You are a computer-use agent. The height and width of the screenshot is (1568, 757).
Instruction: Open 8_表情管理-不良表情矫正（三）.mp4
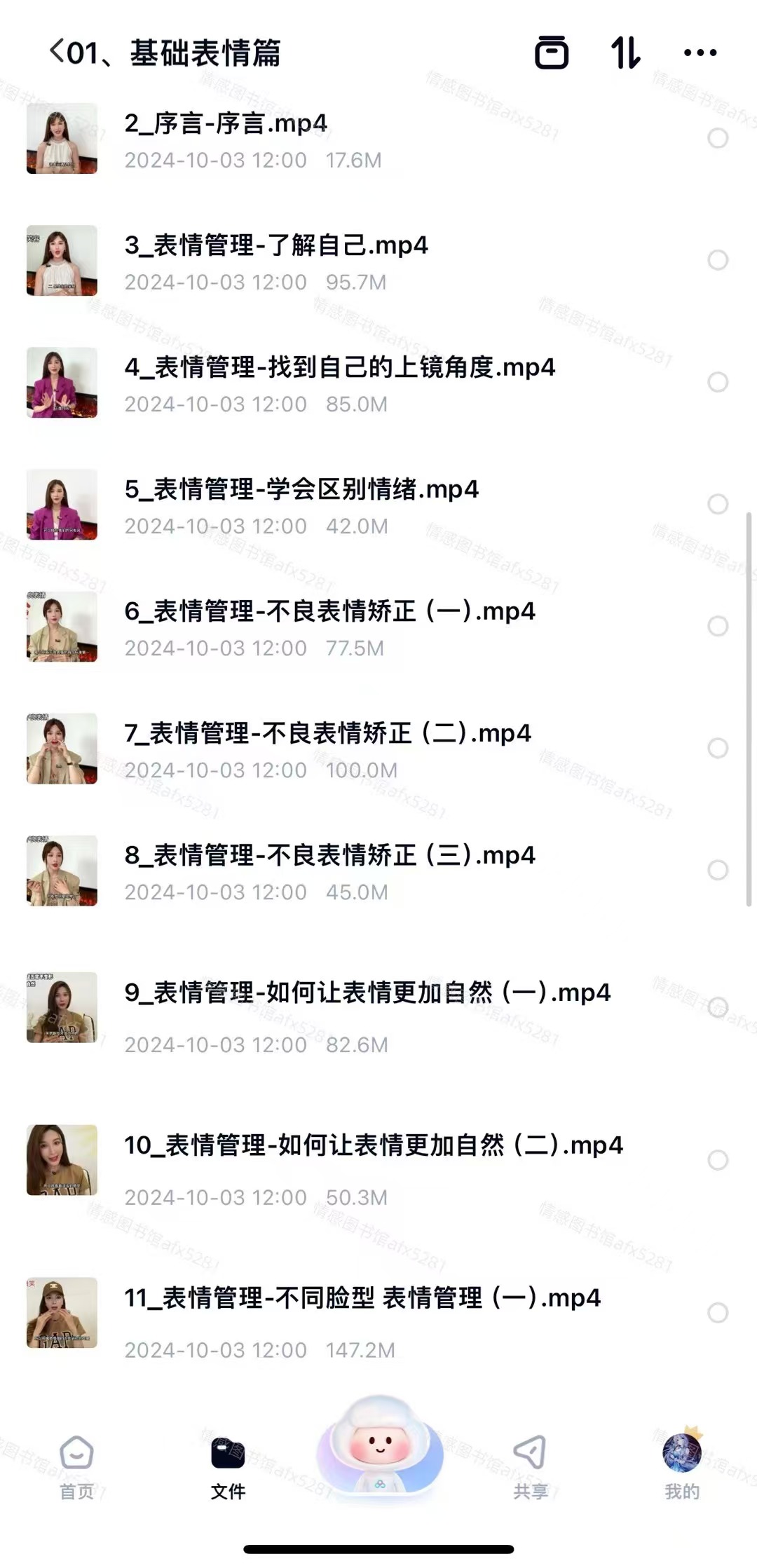click(329, 855)
